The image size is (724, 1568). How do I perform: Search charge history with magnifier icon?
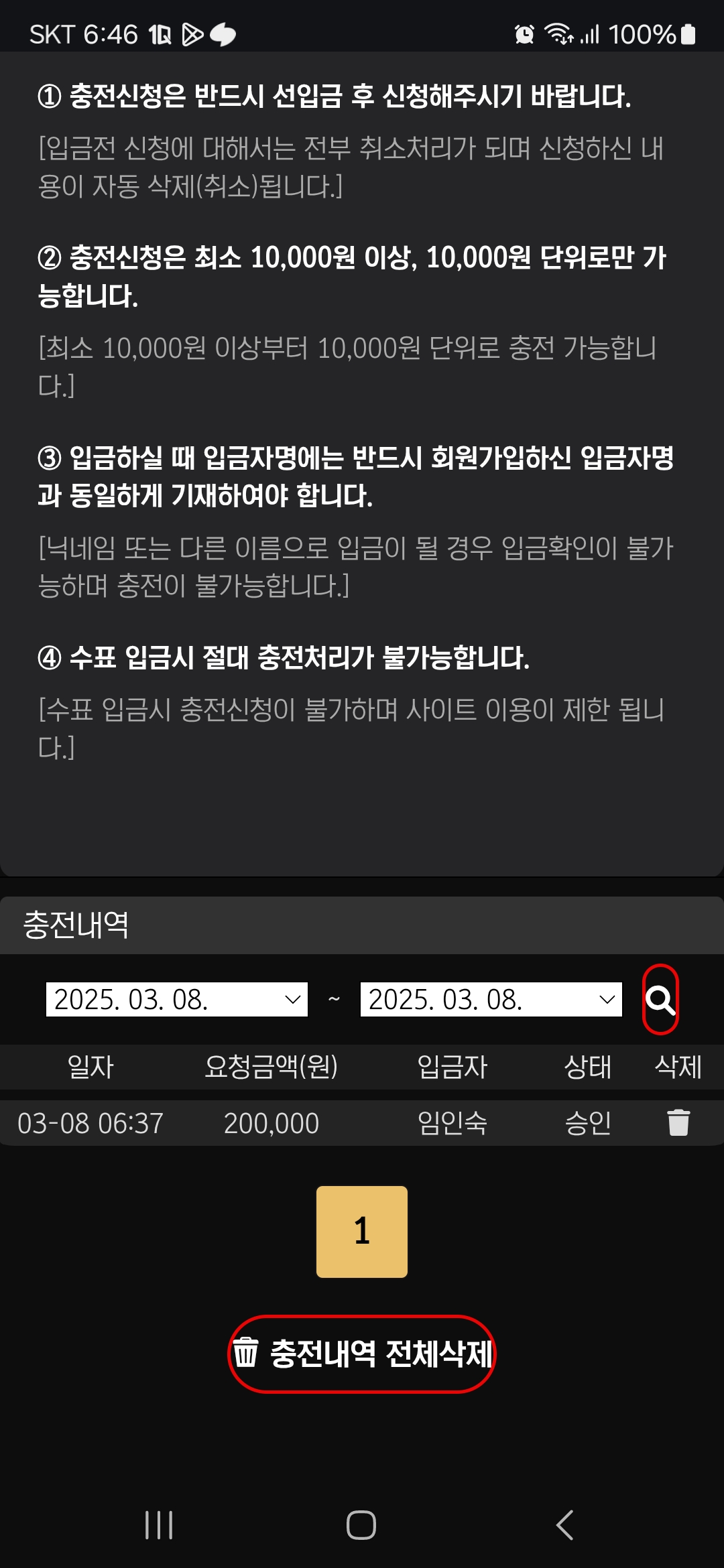[x=660, y=1000]
